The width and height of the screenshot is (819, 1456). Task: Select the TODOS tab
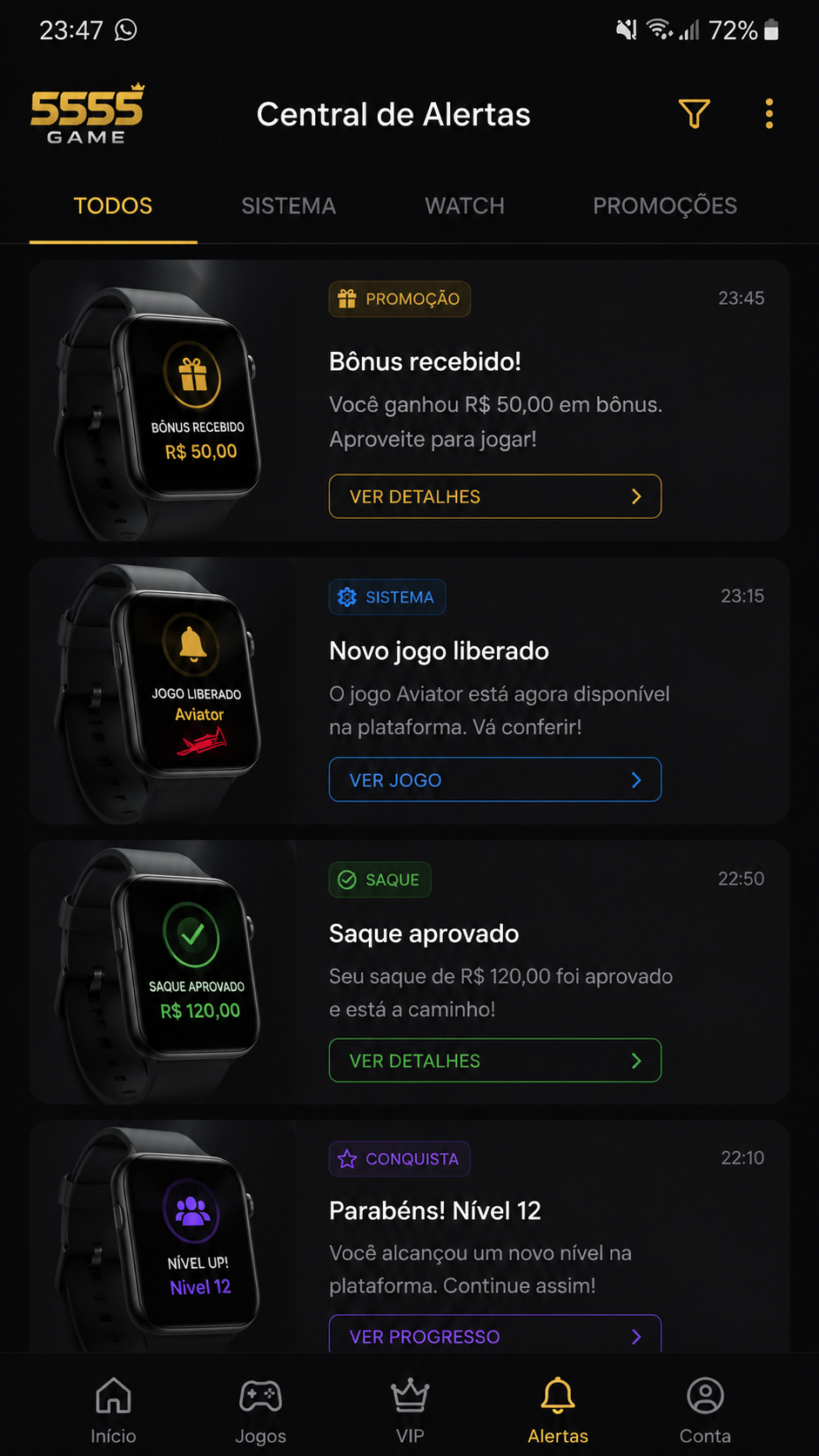point(113,206)
